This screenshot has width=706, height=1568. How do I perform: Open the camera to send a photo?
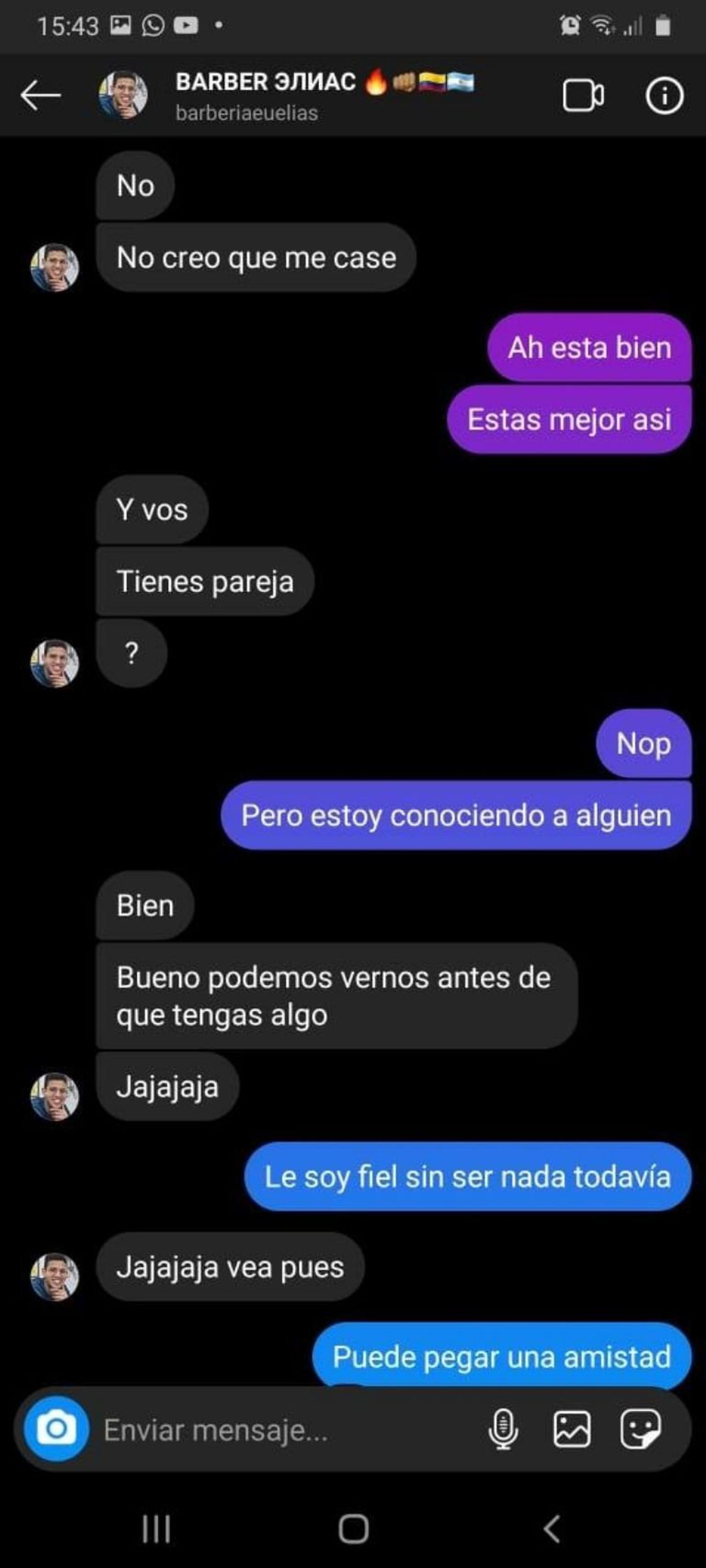pos(56,1429)
